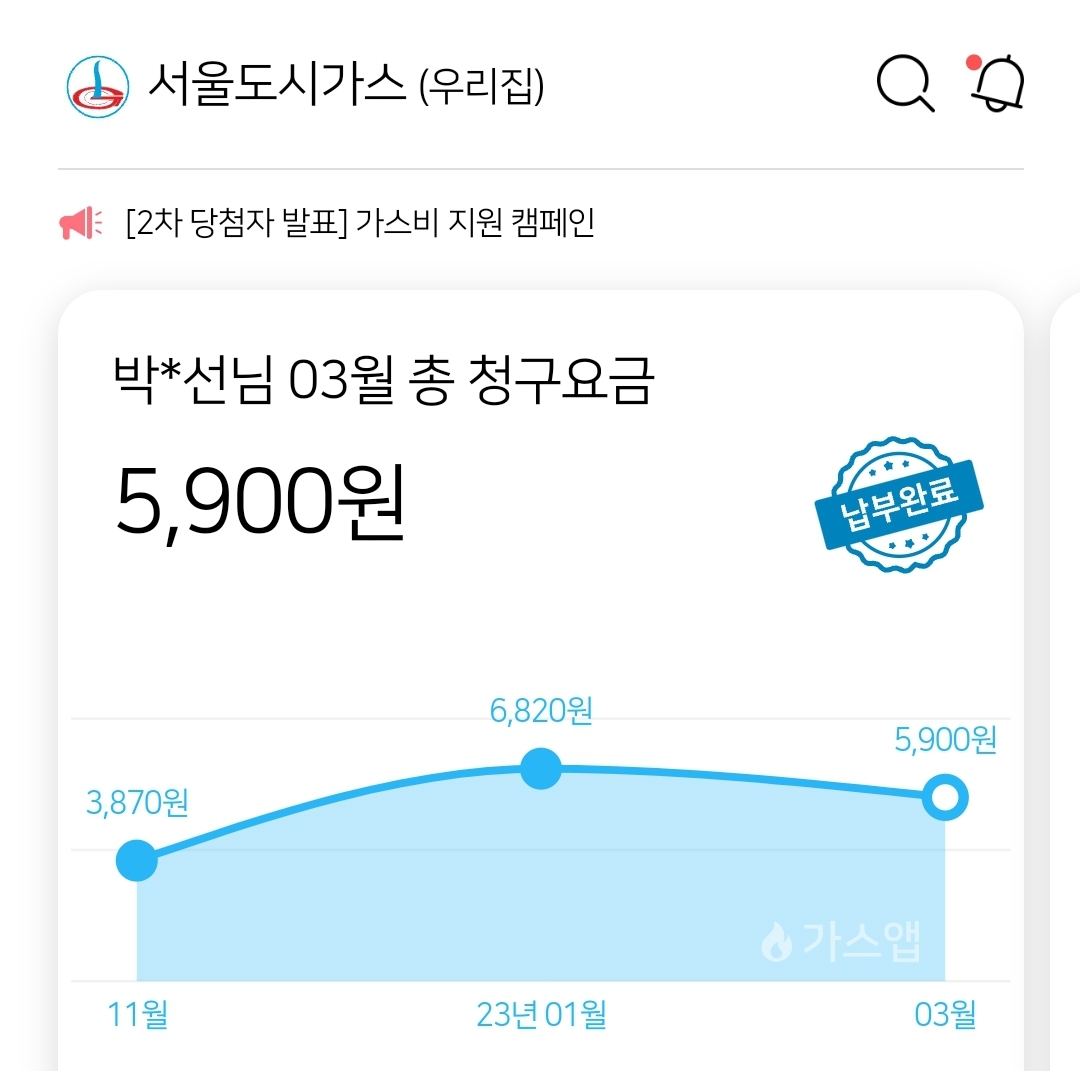Select the 23년 01월 point on chart
The image size is (1080, 1071).
click(x=541, y=768)
